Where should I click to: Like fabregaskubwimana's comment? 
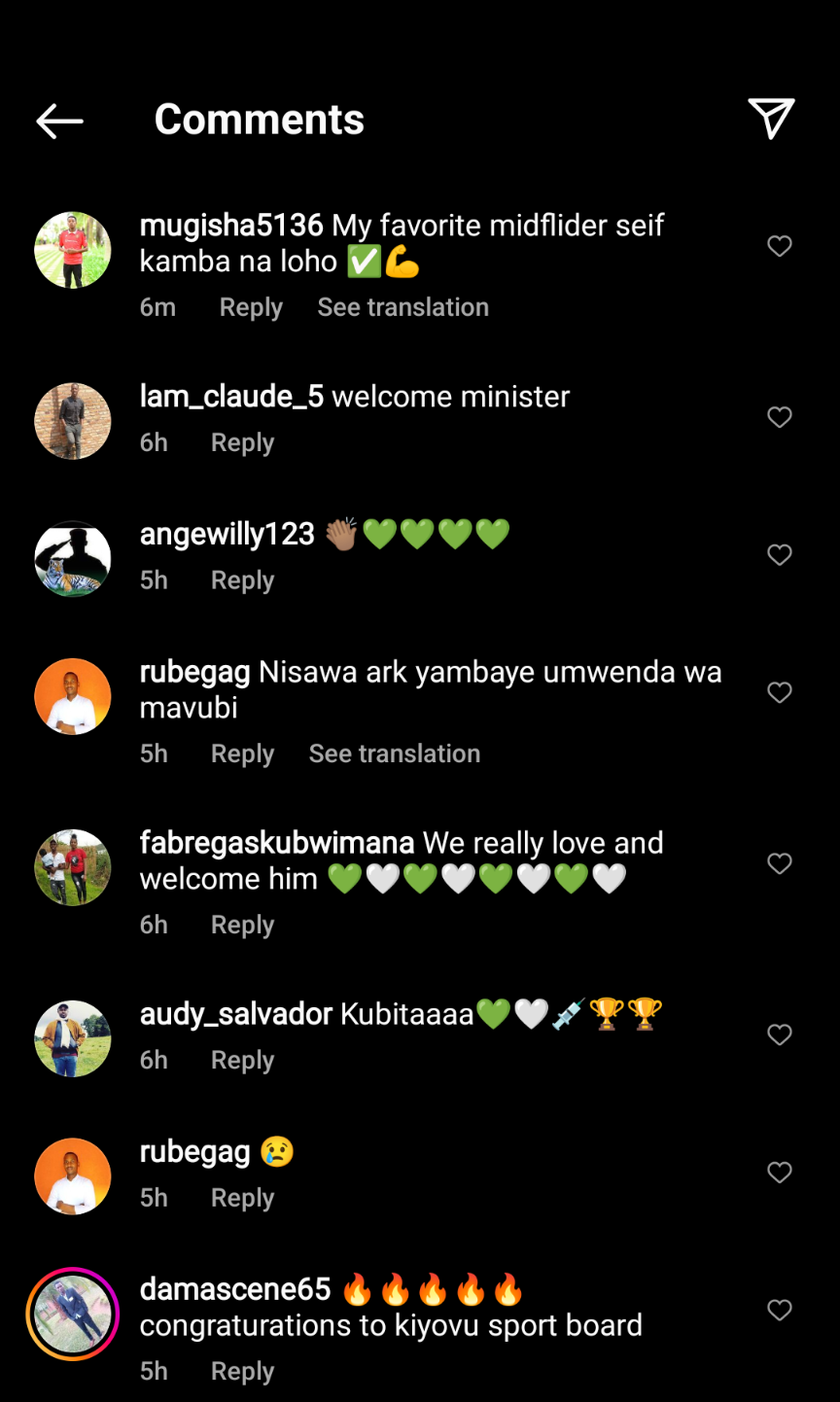780,863
